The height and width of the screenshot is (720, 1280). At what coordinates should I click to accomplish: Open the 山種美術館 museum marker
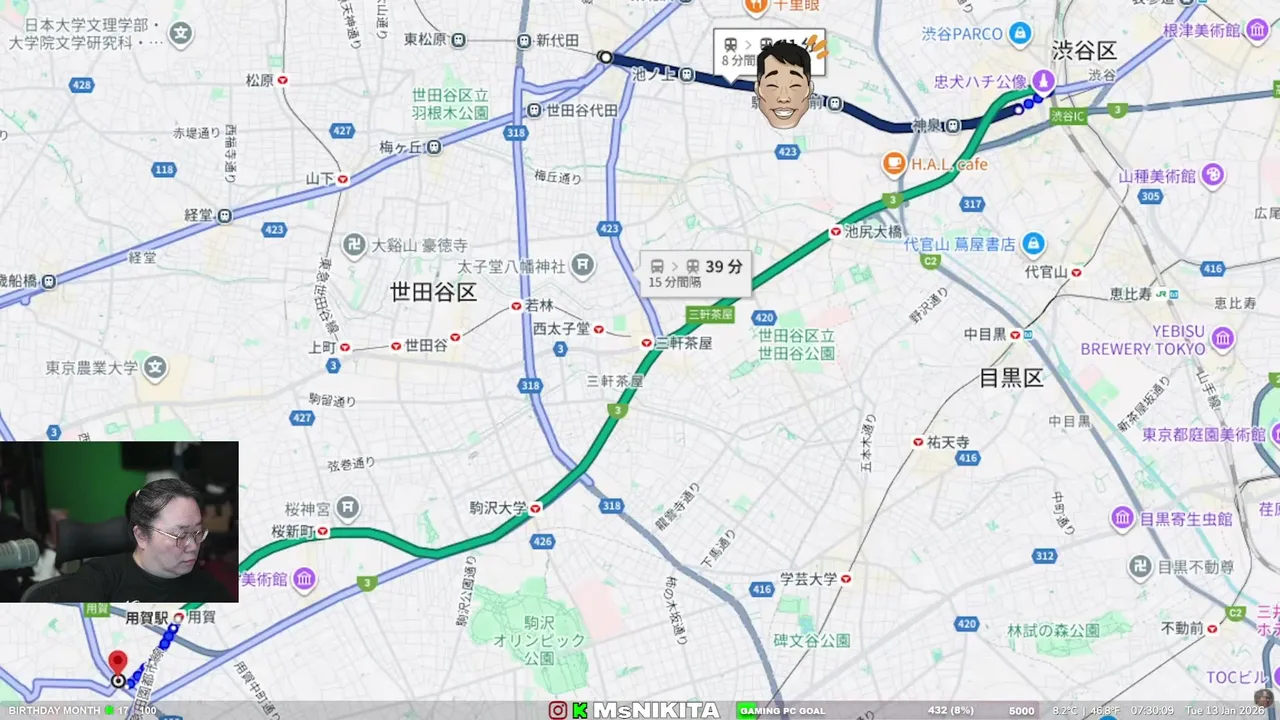1213,176
